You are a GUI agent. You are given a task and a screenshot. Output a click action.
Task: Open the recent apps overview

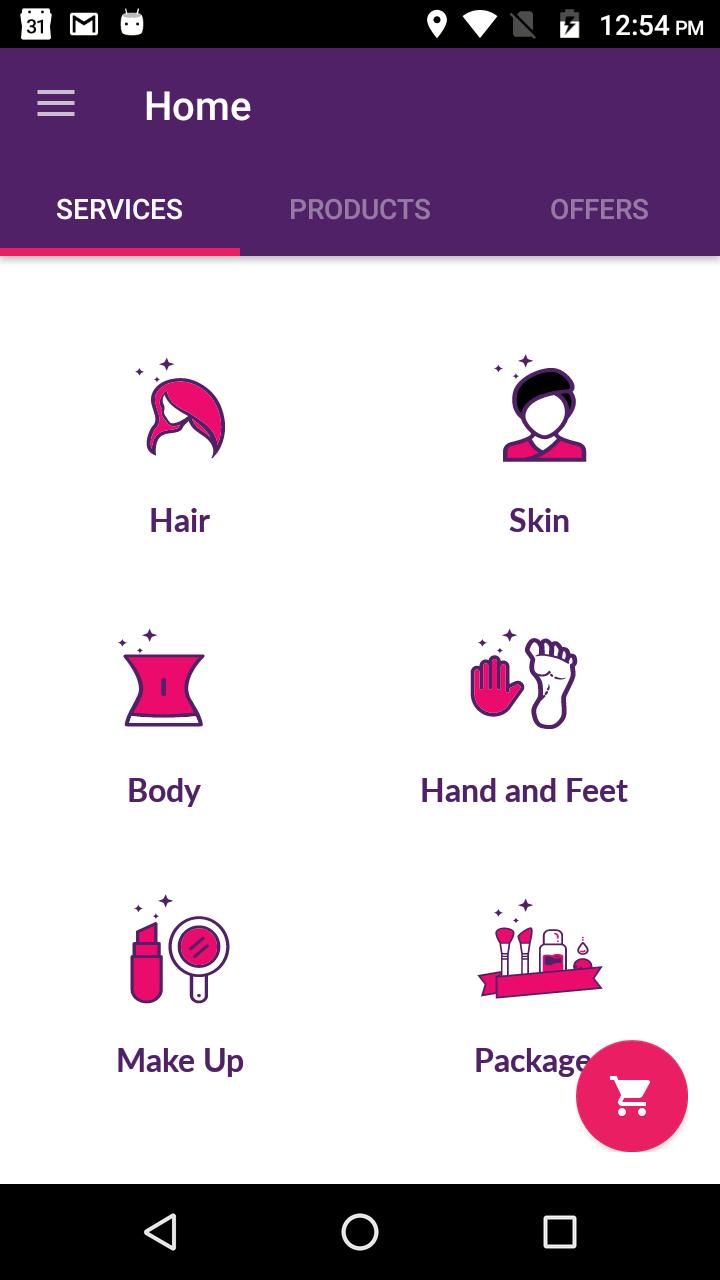(560, 1232)
